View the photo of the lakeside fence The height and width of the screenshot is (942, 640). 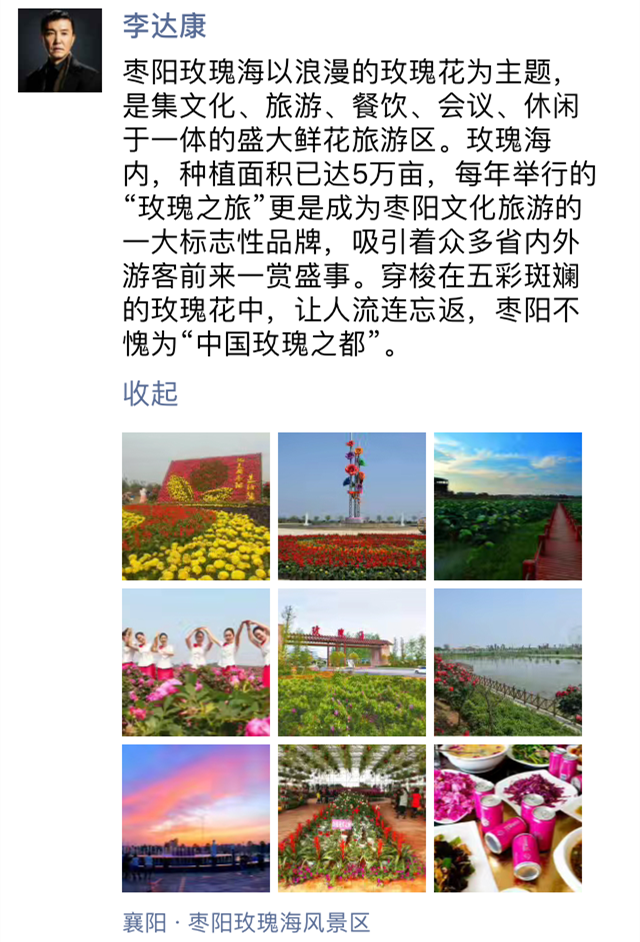click(x=508, y=662)
